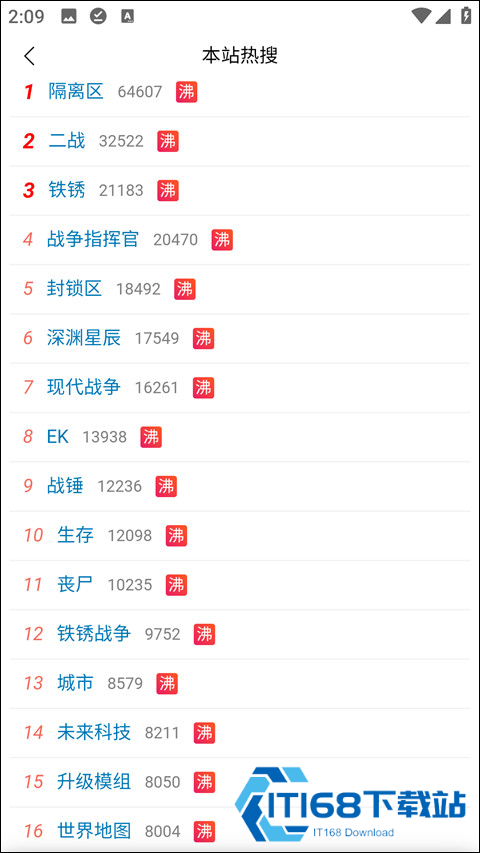
Task: Select 生存 from the hot searches
Action: tap(76, 535)
